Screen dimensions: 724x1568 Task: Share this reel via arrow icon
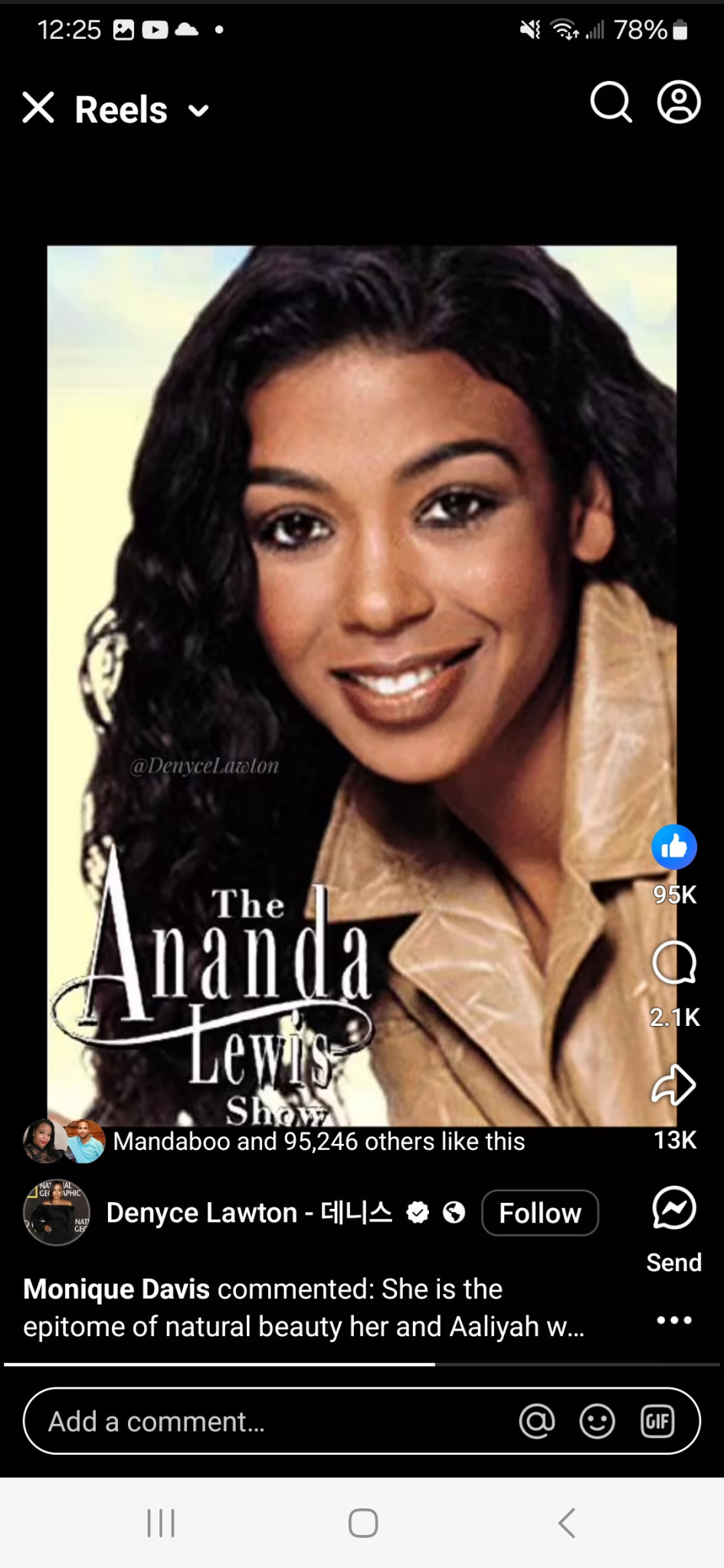674,1085
